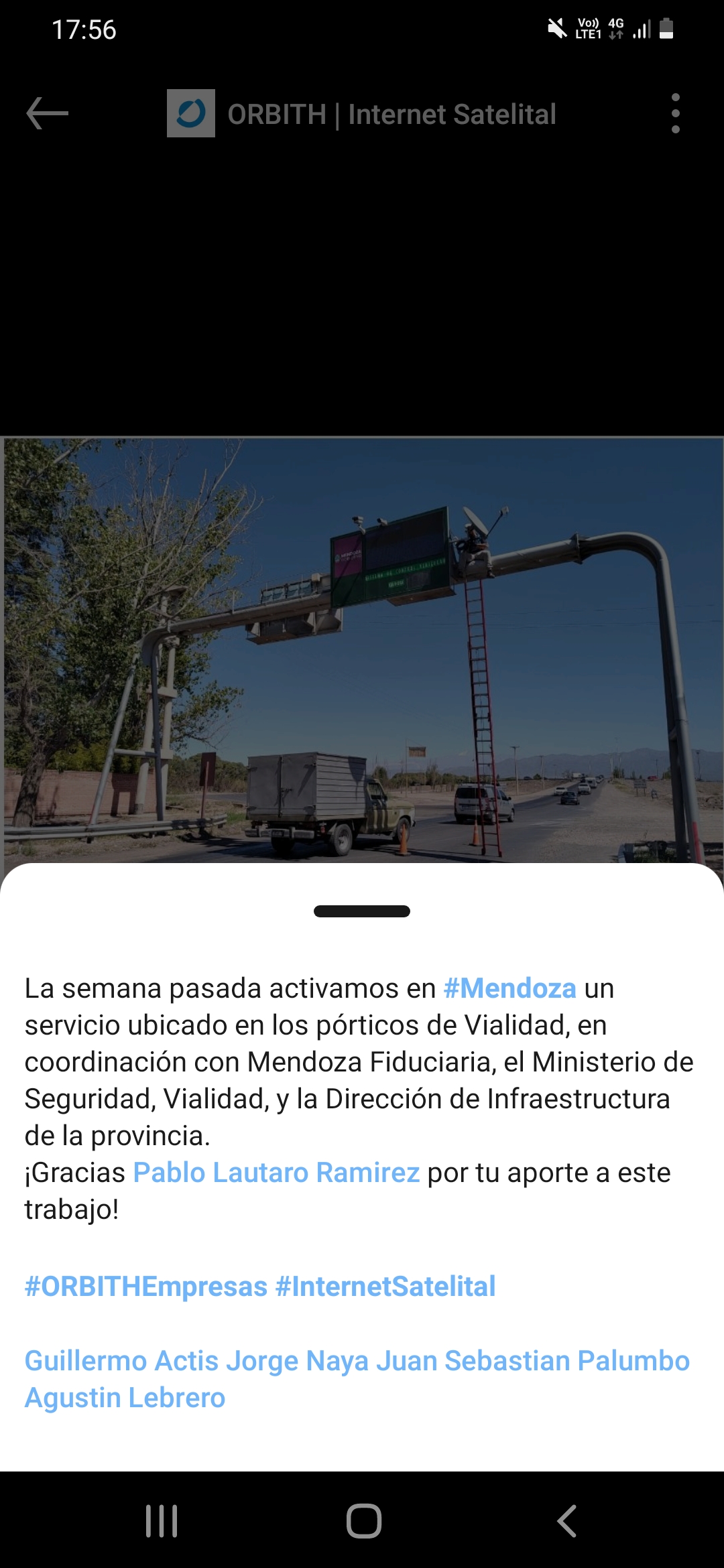
Task: Open the #Mendoza hashtag
Action: tap(509, 988)
